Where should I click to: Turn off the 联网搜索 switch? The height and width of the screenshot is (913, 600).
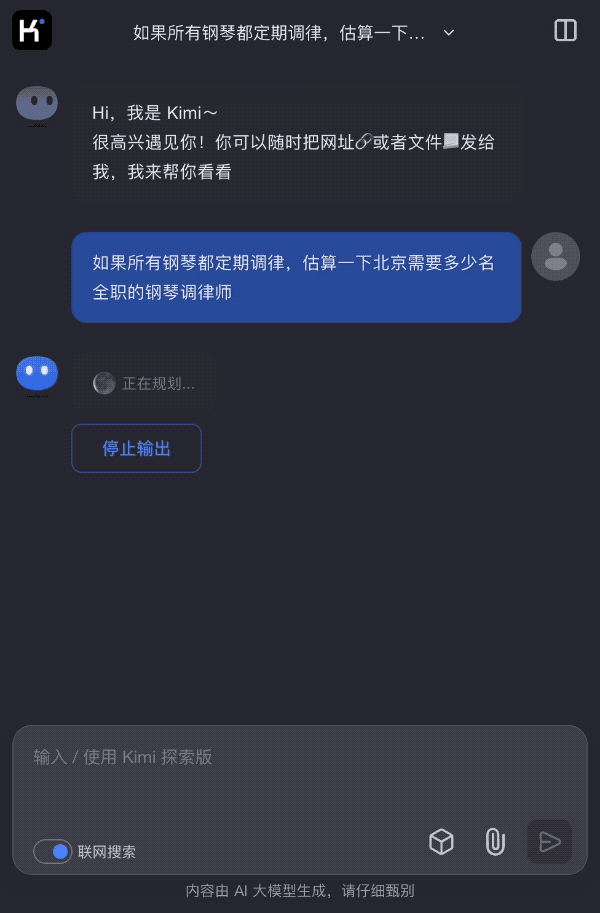[53, 851]
